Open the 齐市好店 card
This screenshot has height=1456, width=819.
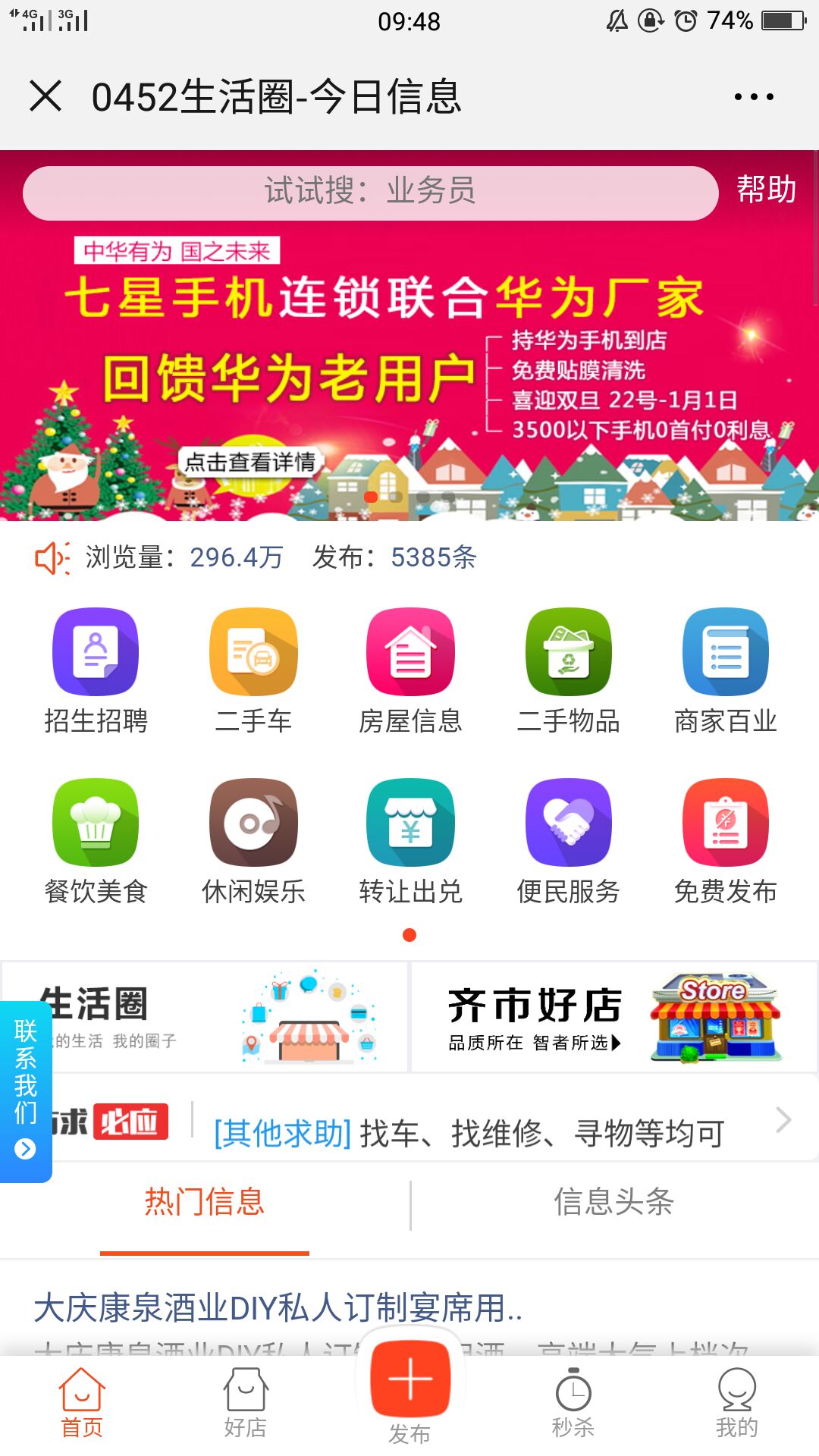tap(614, 1017)
